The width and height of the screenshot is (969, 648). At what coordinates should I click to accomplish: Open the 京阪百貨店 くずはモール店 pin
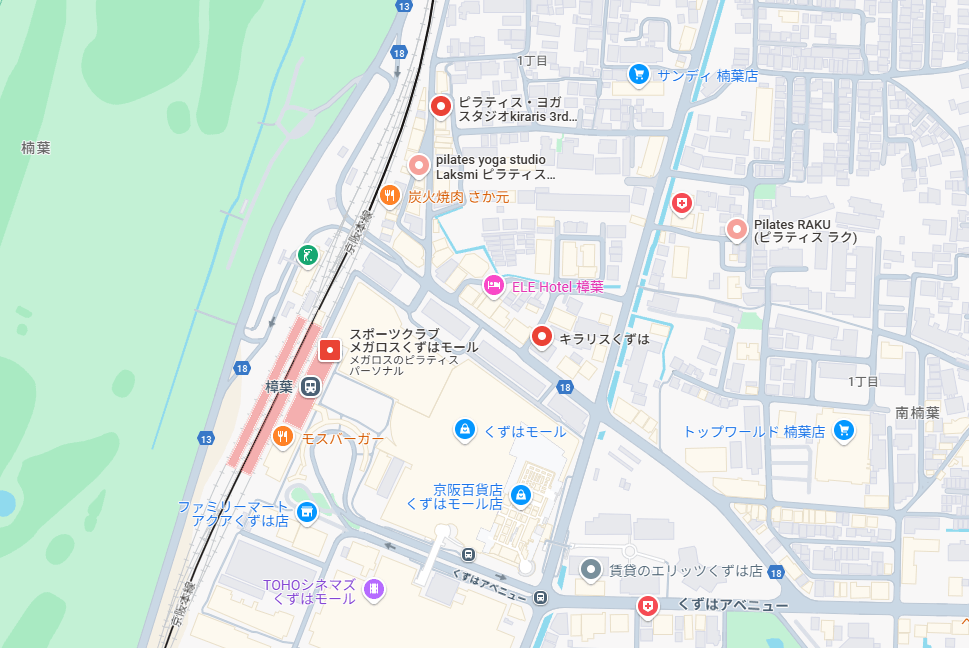[x=520, y=494]
